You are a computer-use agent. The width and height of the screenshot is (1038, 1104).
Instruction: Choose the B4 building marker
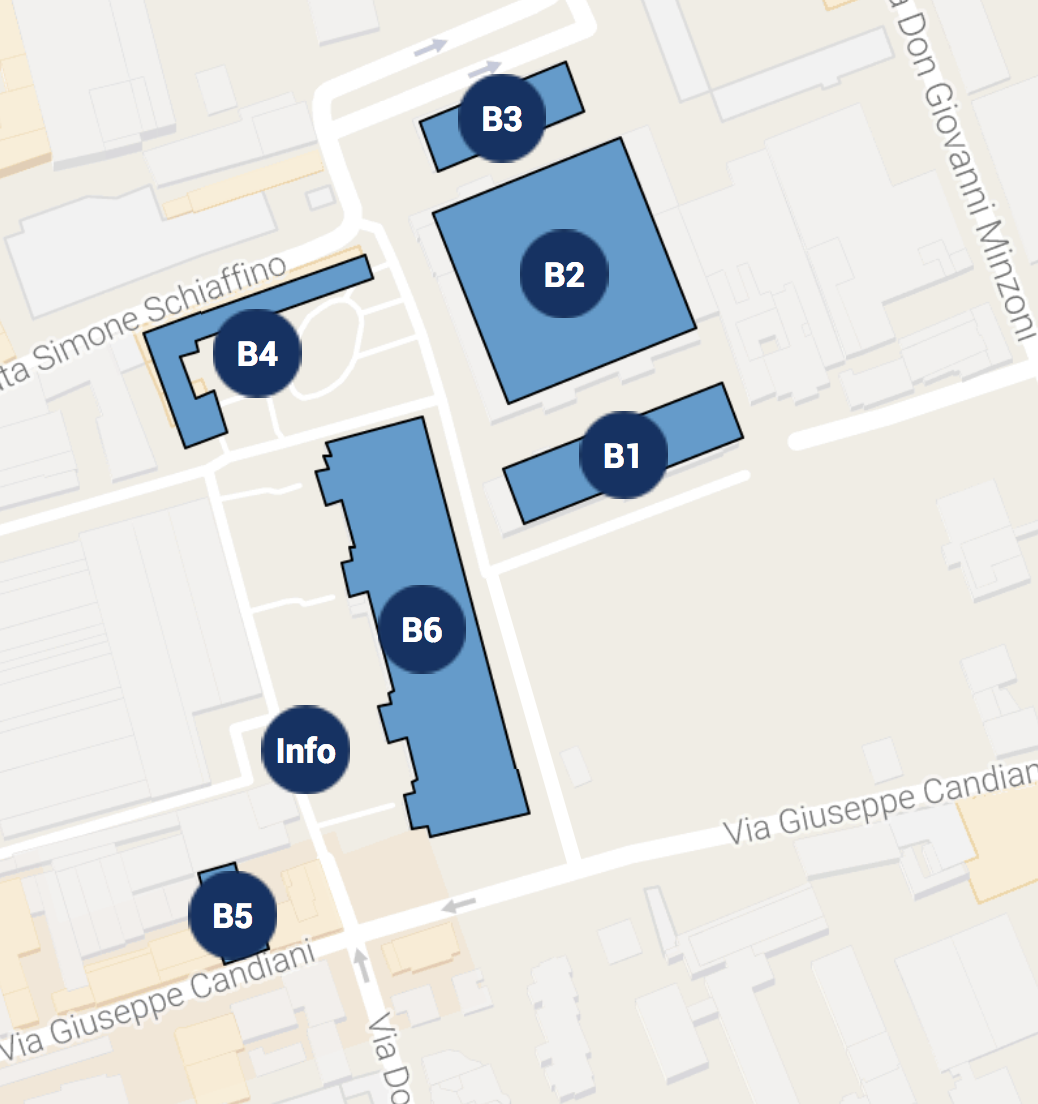258,353
